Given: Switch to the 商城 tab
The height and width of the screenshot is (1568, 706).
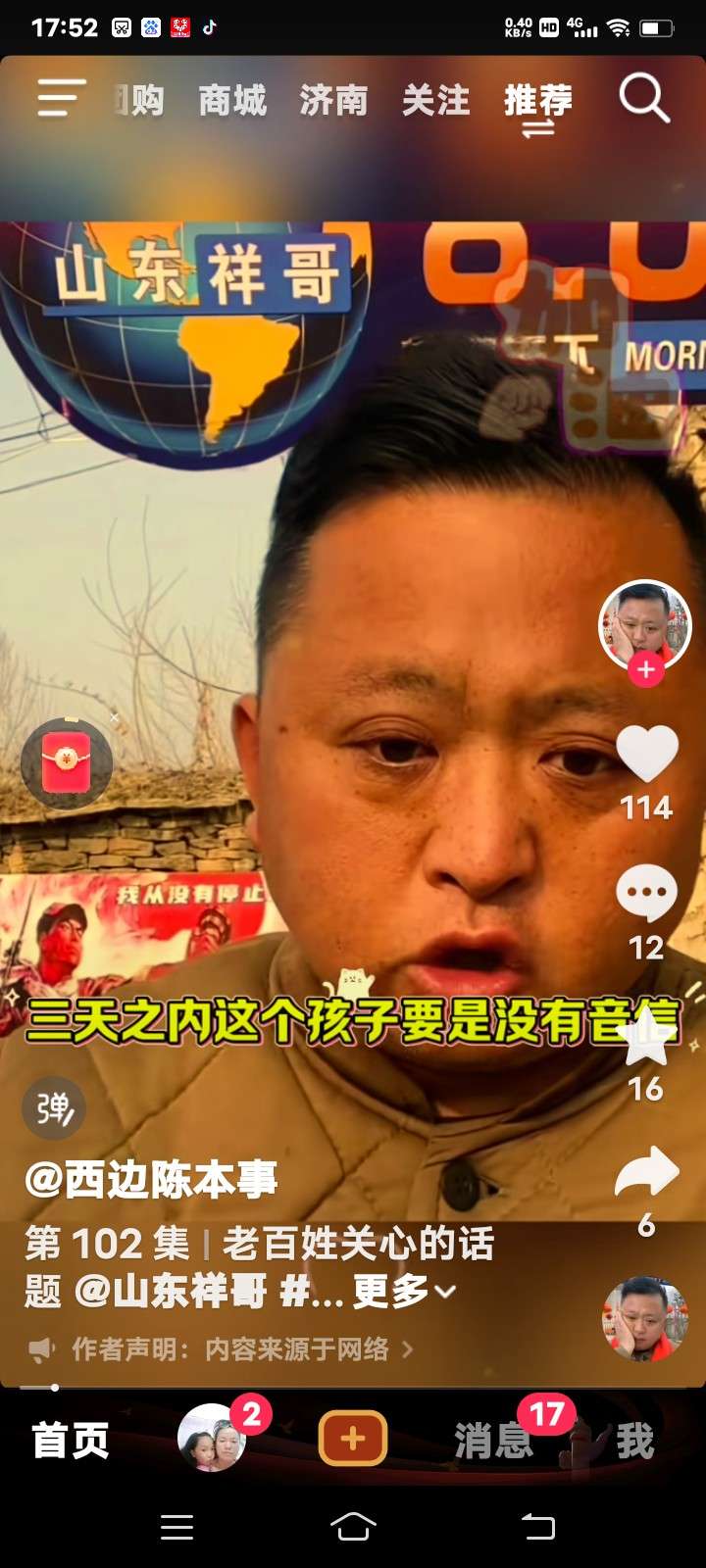Looking at the screenshot, I should coord(232,100).
